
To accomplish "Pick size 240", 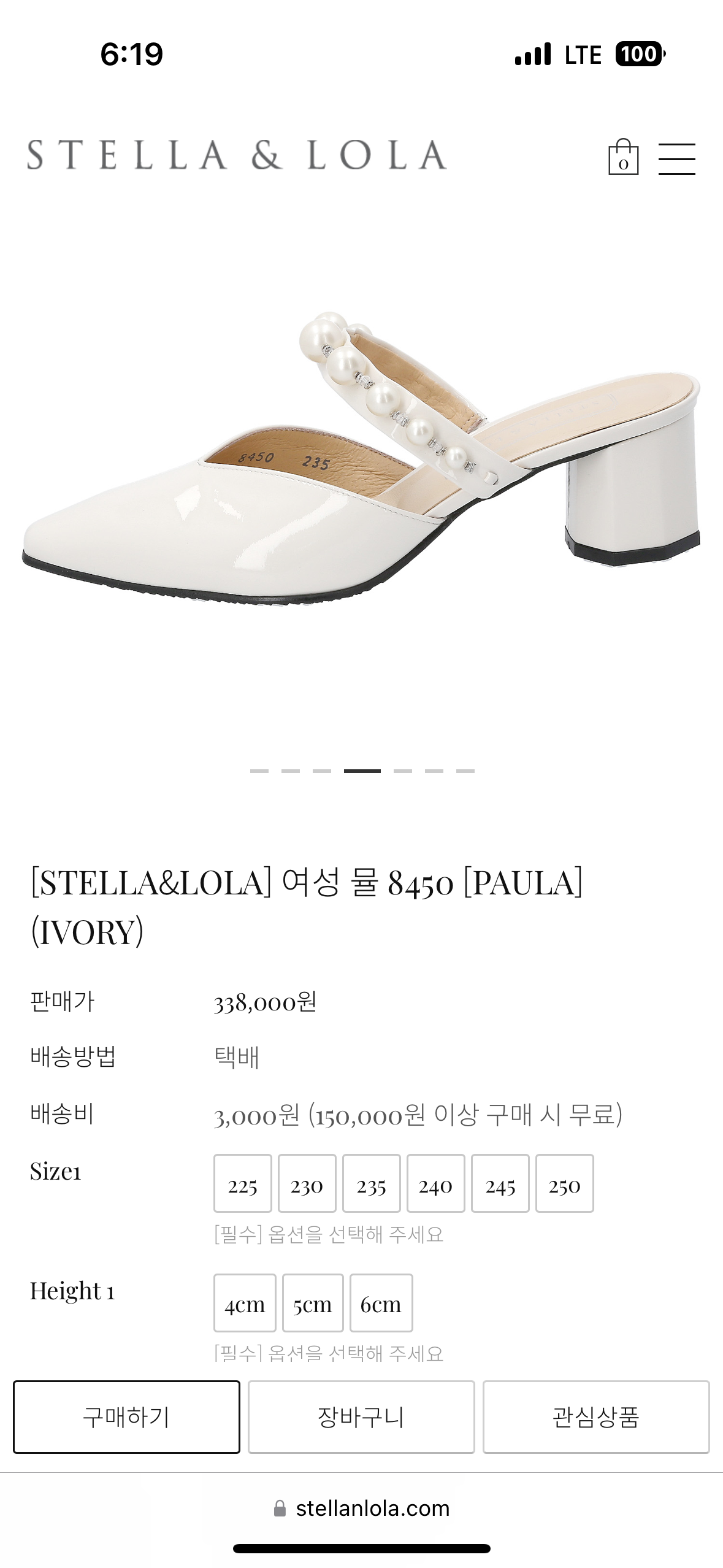I will [x=435, y=1183].
